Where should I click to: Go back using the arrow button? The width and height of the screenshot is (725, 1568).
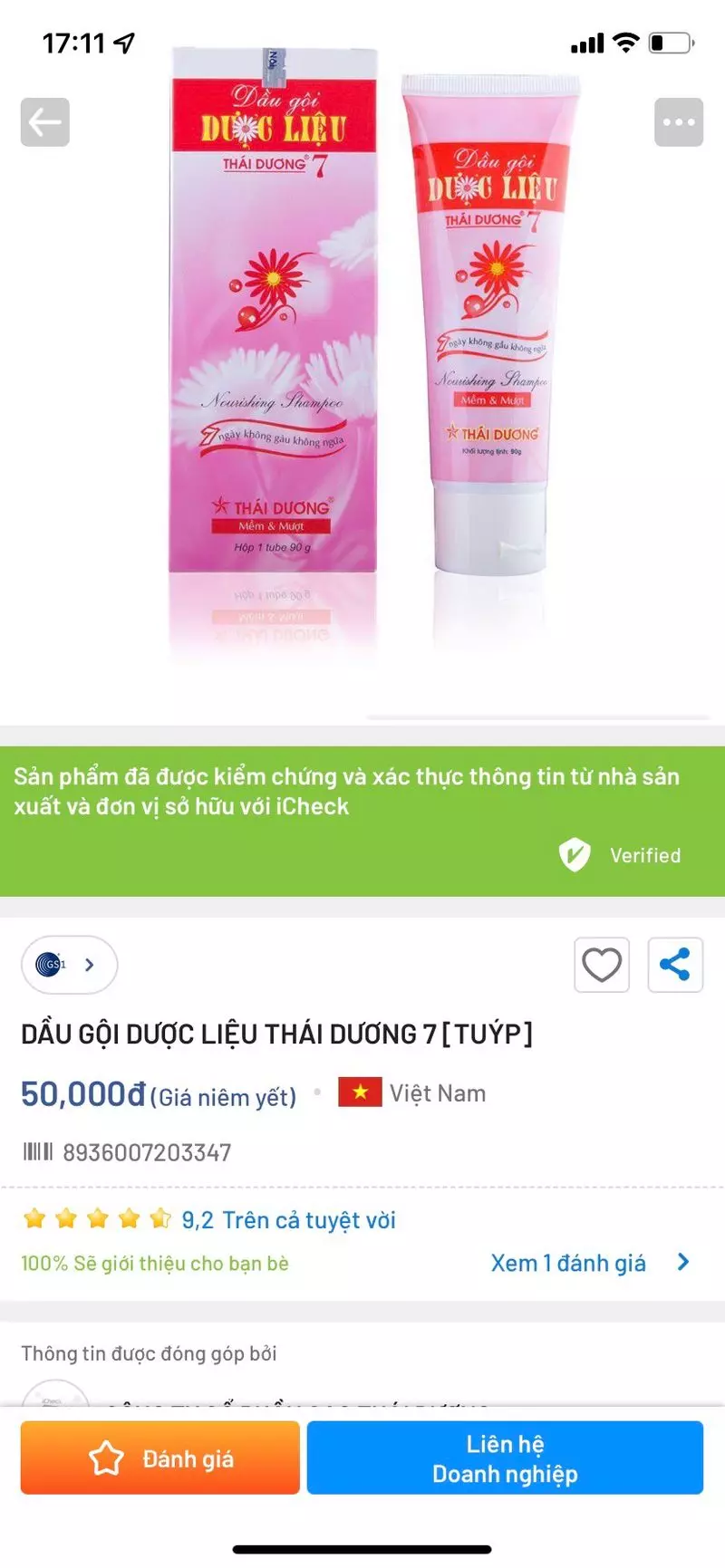coord(45,122)
